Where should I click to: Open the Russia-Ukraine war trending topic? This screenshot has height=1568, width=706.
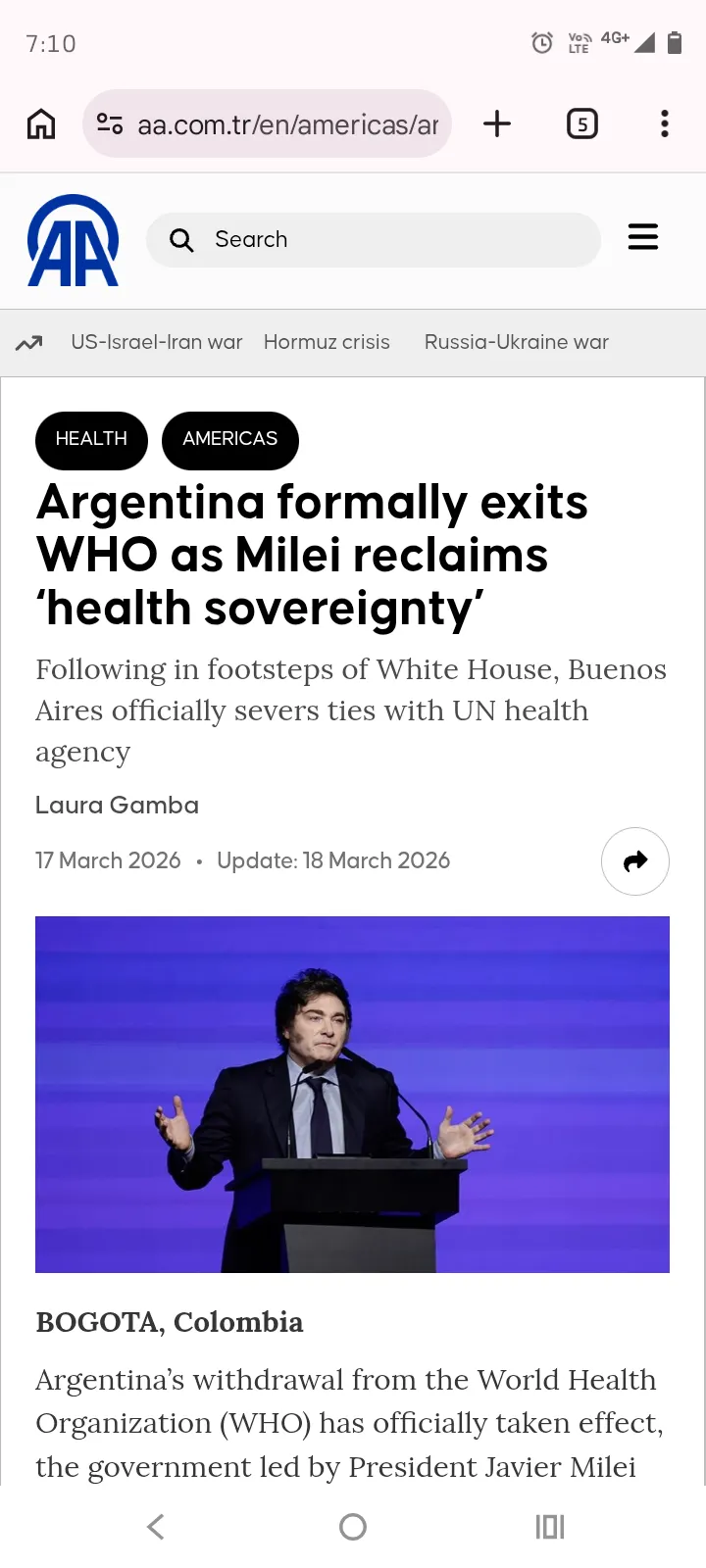point(516,342)
